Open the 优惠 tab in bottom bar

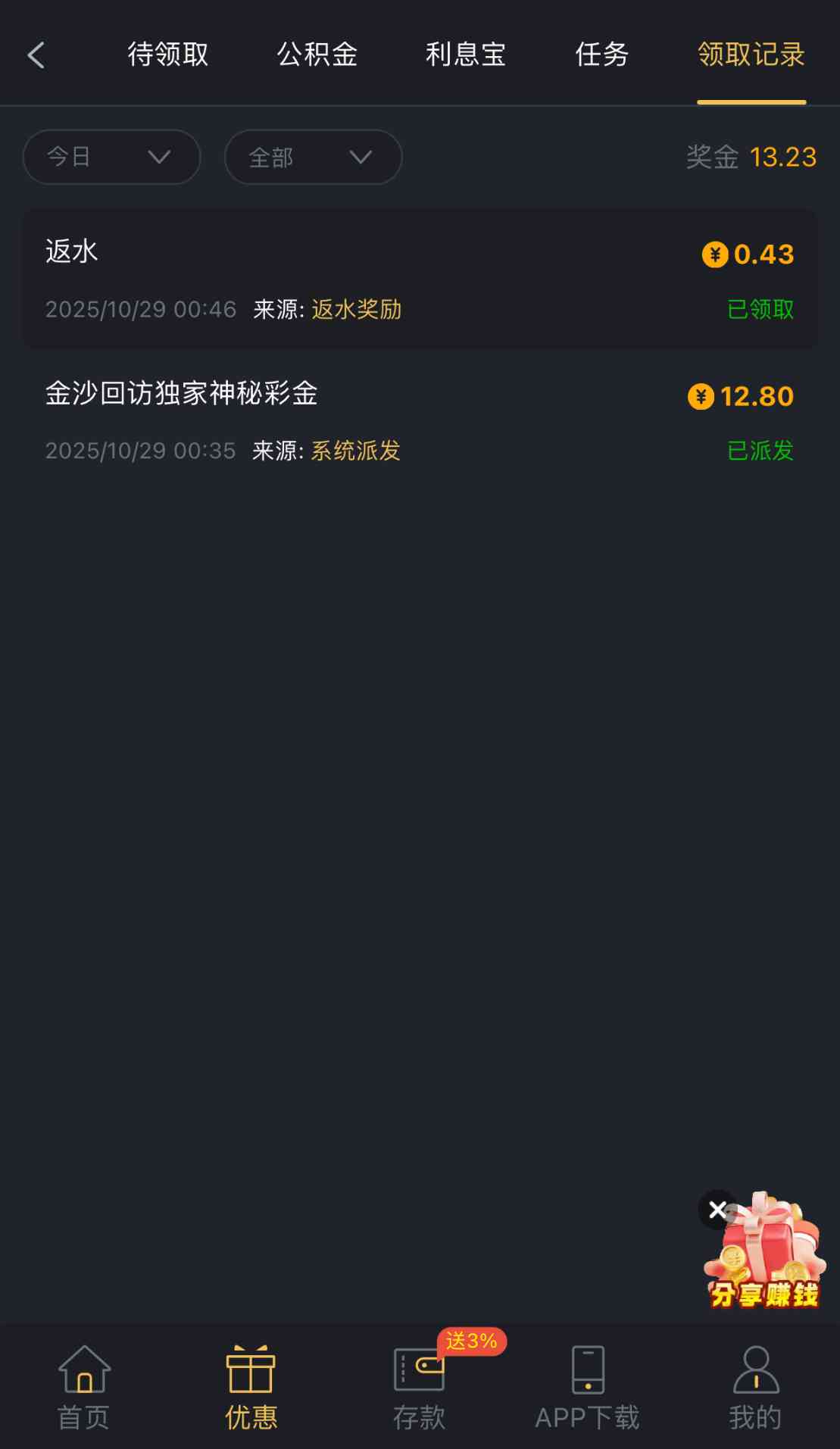click(251, 1388)
